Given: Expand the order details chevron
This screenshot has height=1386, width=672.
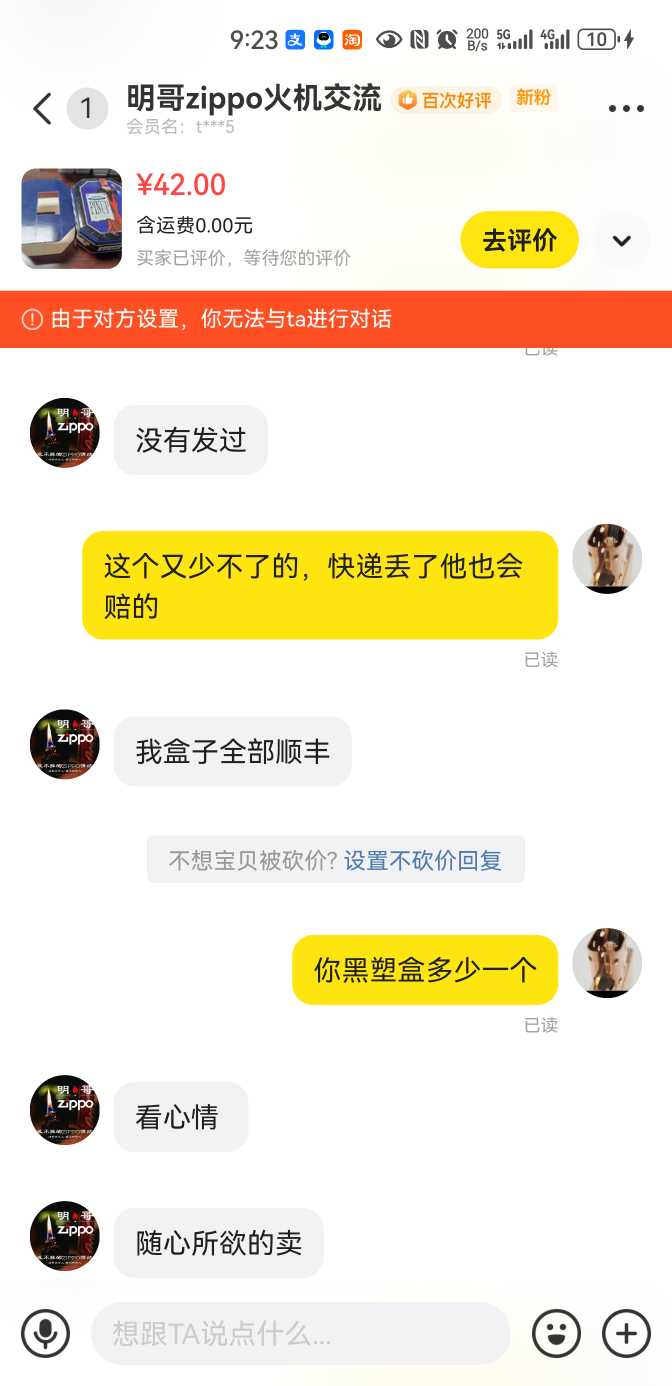Looking at the screenshot, I should click(622, 240).
